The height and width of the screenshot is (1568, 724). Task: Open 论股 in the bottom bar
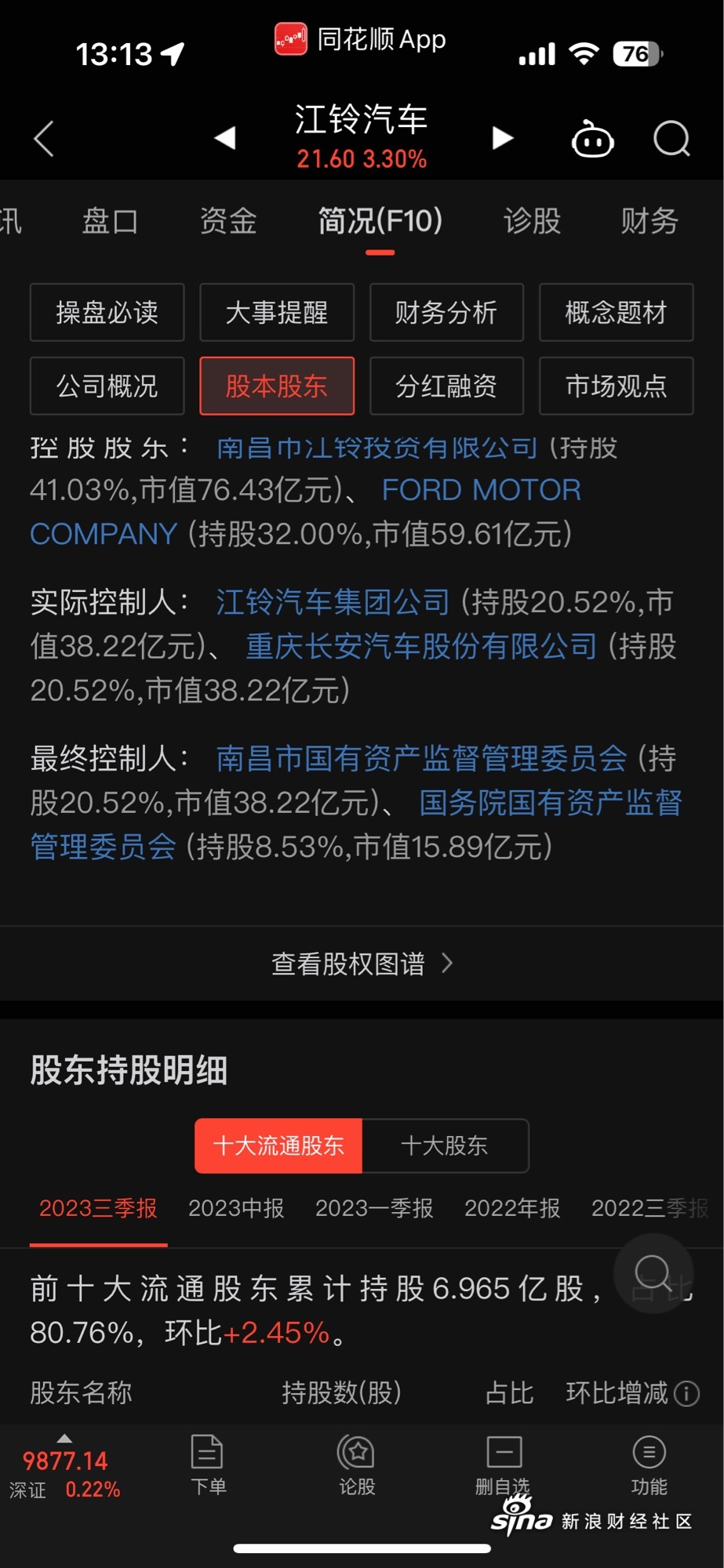tap(357, 1465)
